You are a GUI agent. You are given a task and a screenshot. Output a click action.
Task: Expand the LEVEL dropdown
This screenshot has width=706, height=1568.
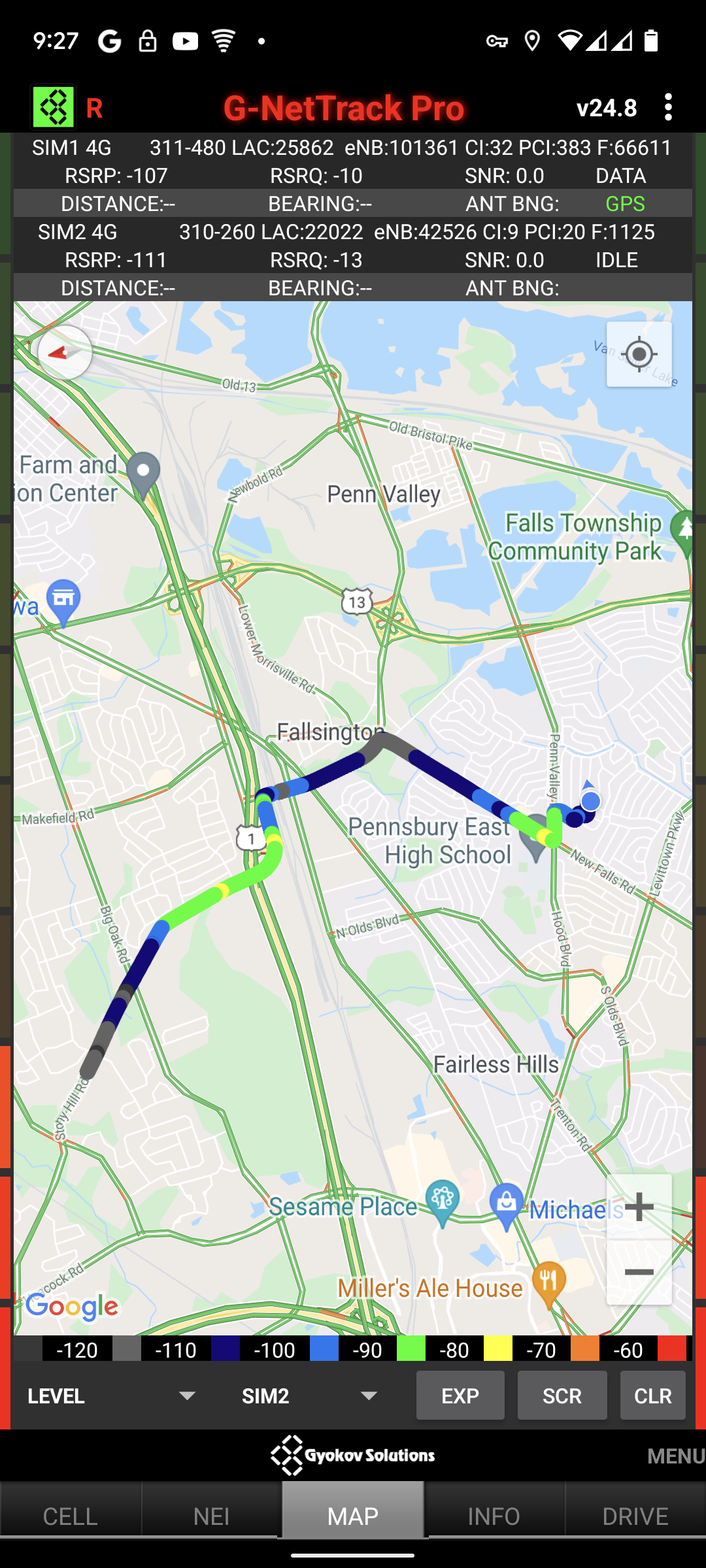pyautogui.click(x=112, y=1396)
